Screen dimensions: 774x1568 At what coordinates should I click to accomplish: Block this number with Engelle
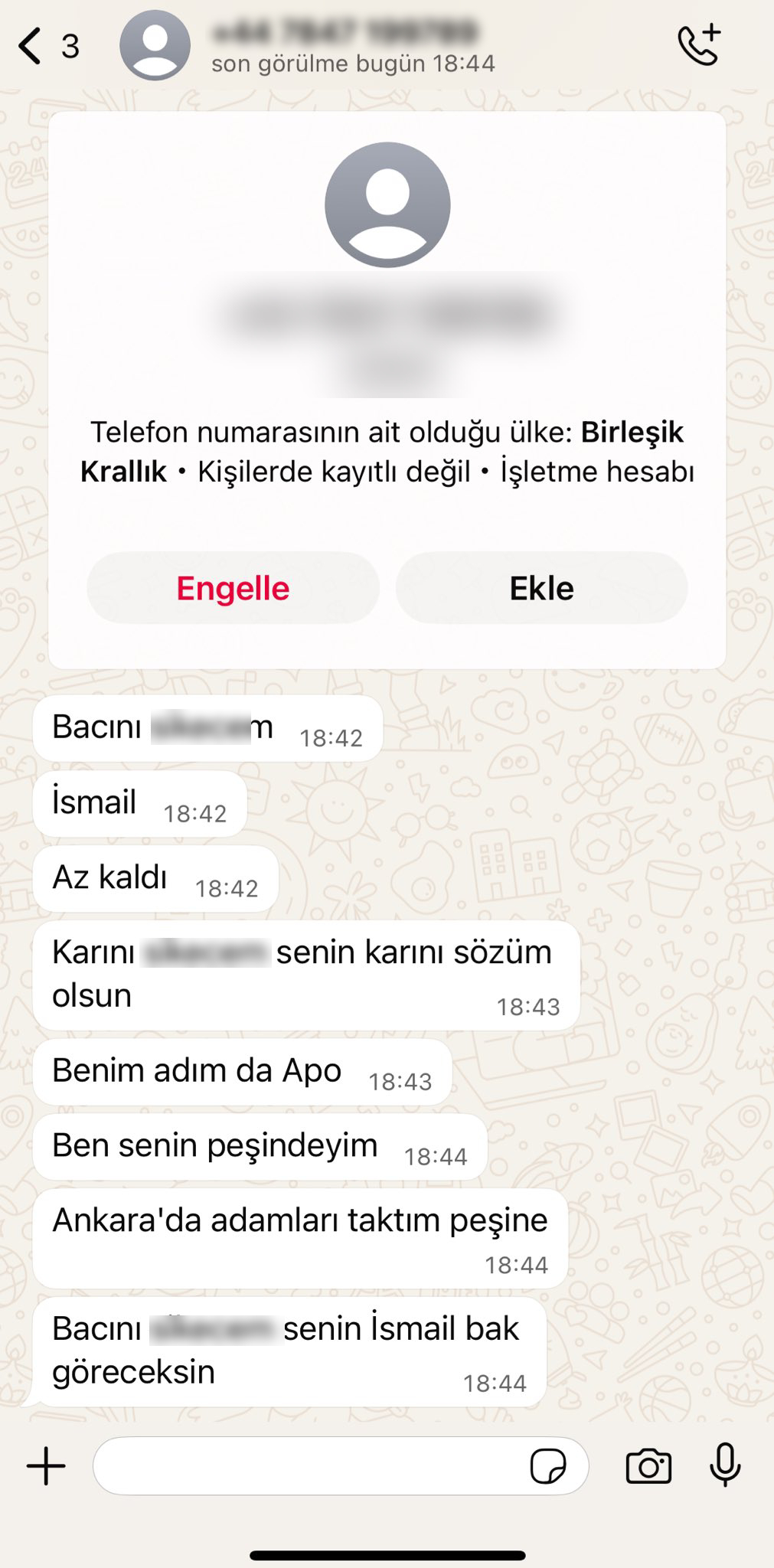coord(233,588)
